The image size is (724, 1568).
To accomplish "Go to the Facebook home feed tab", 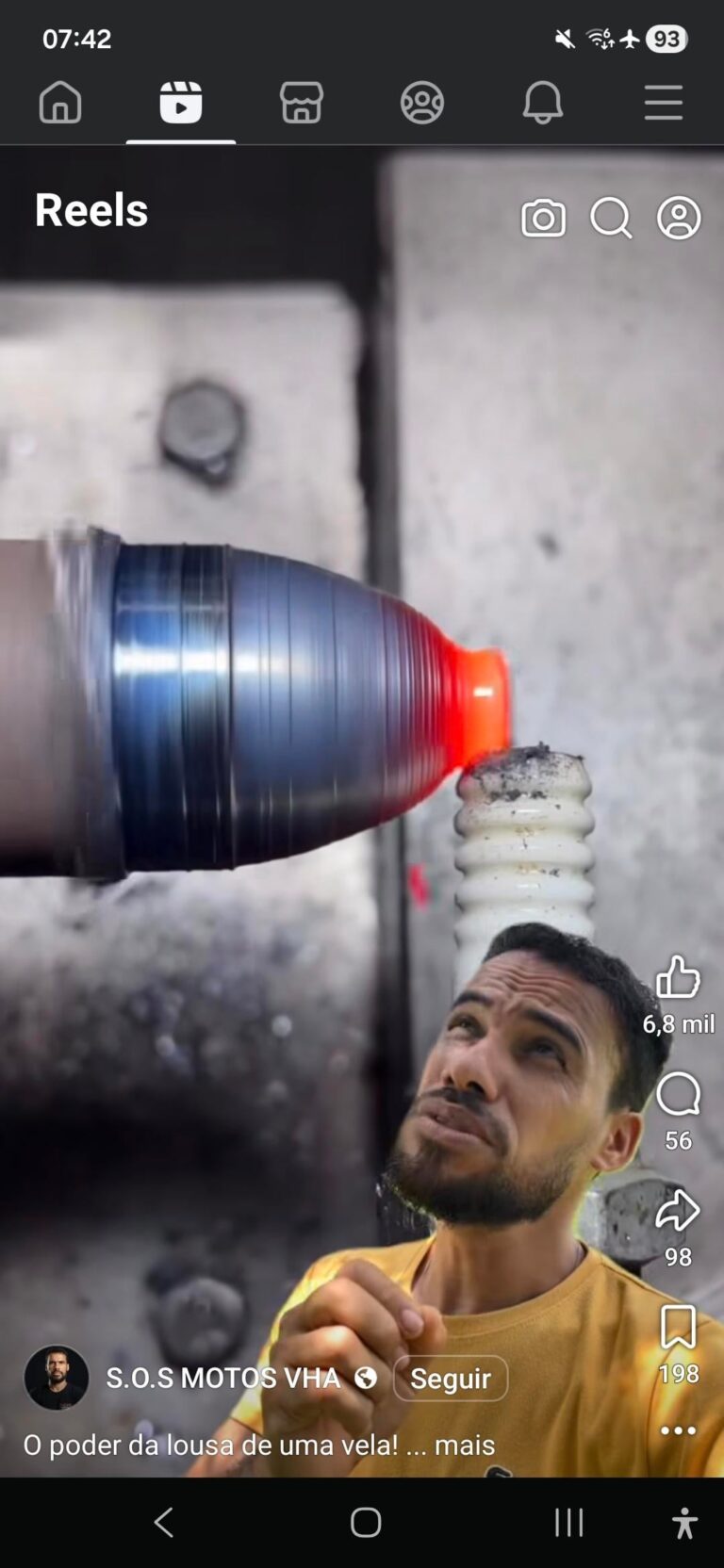I will (x=60, y=103).
